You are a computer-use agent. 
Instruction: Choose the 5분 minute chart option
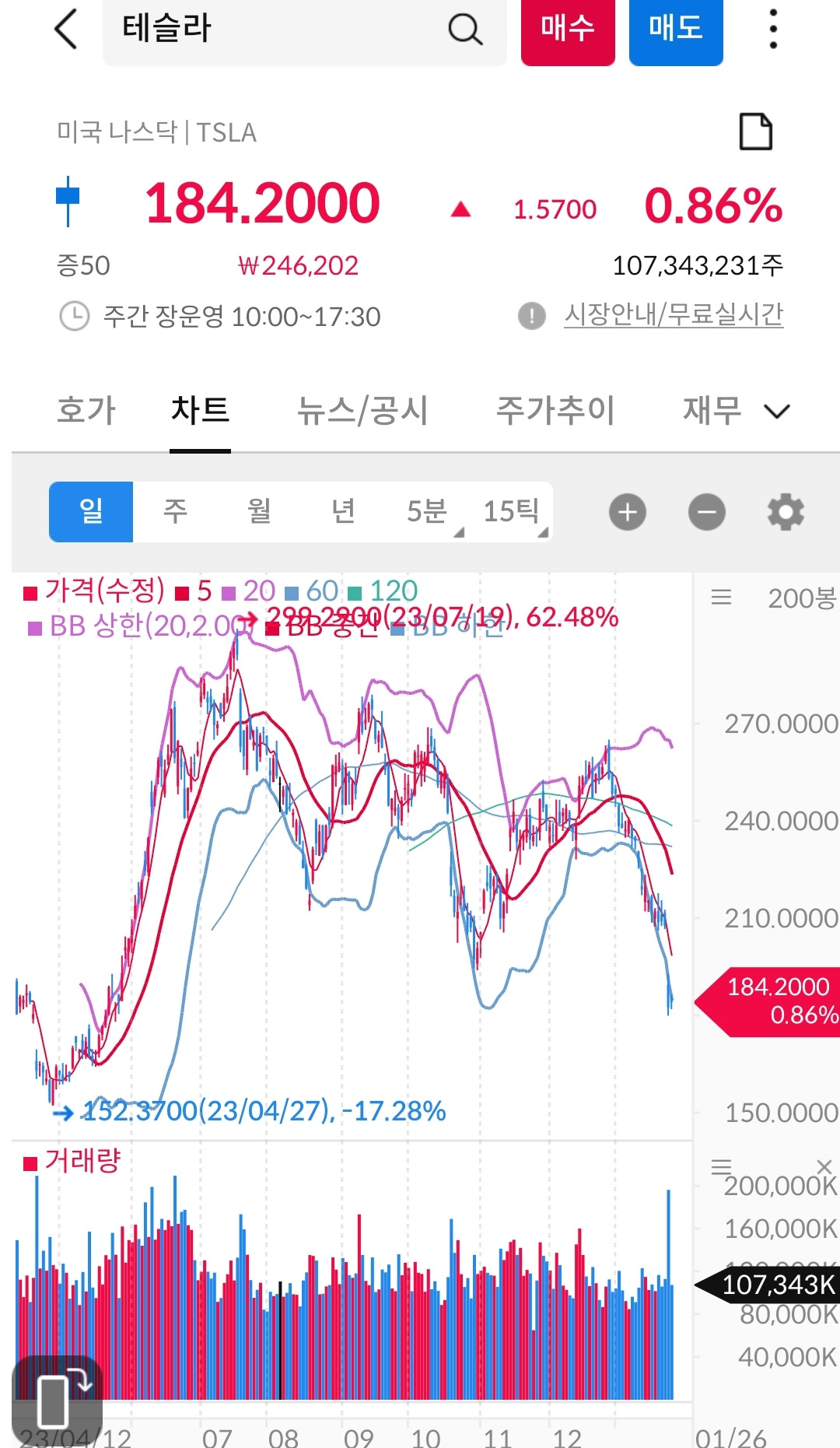click(x=427, y=511)
